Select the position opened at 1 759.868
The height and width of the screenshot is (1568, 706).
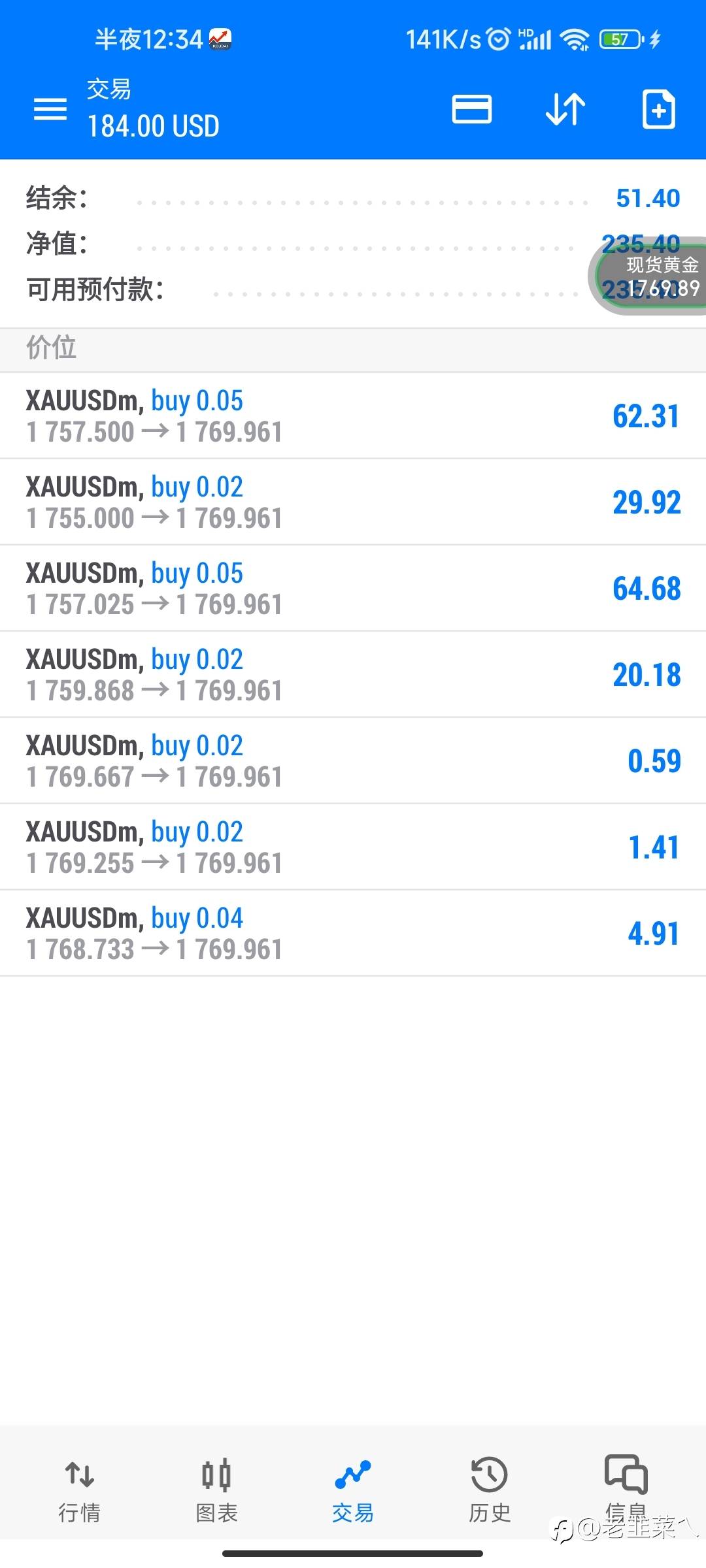tap(353, 674)
